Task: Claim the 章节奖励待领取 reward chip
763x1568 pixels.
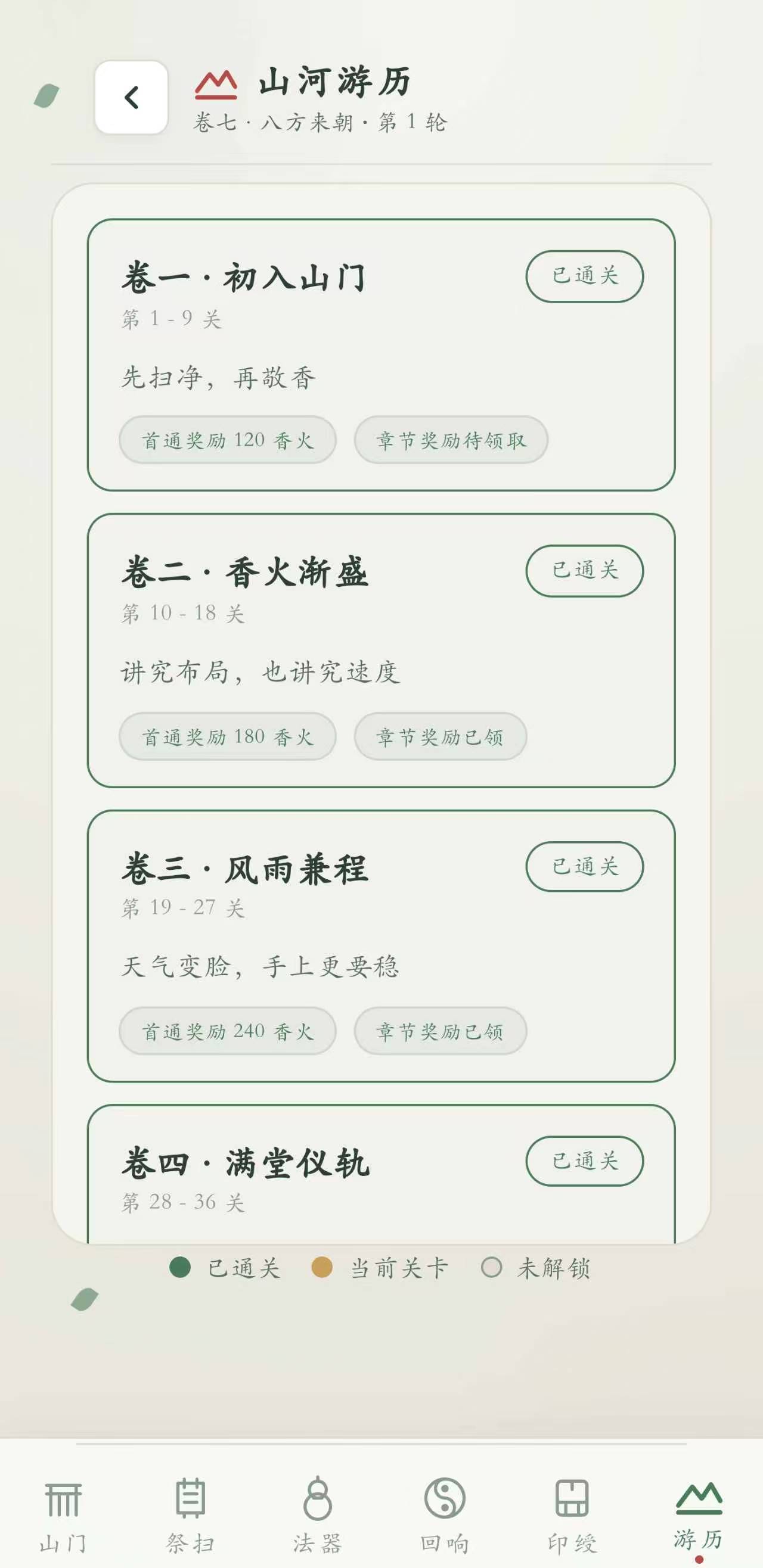Action: 451,440
